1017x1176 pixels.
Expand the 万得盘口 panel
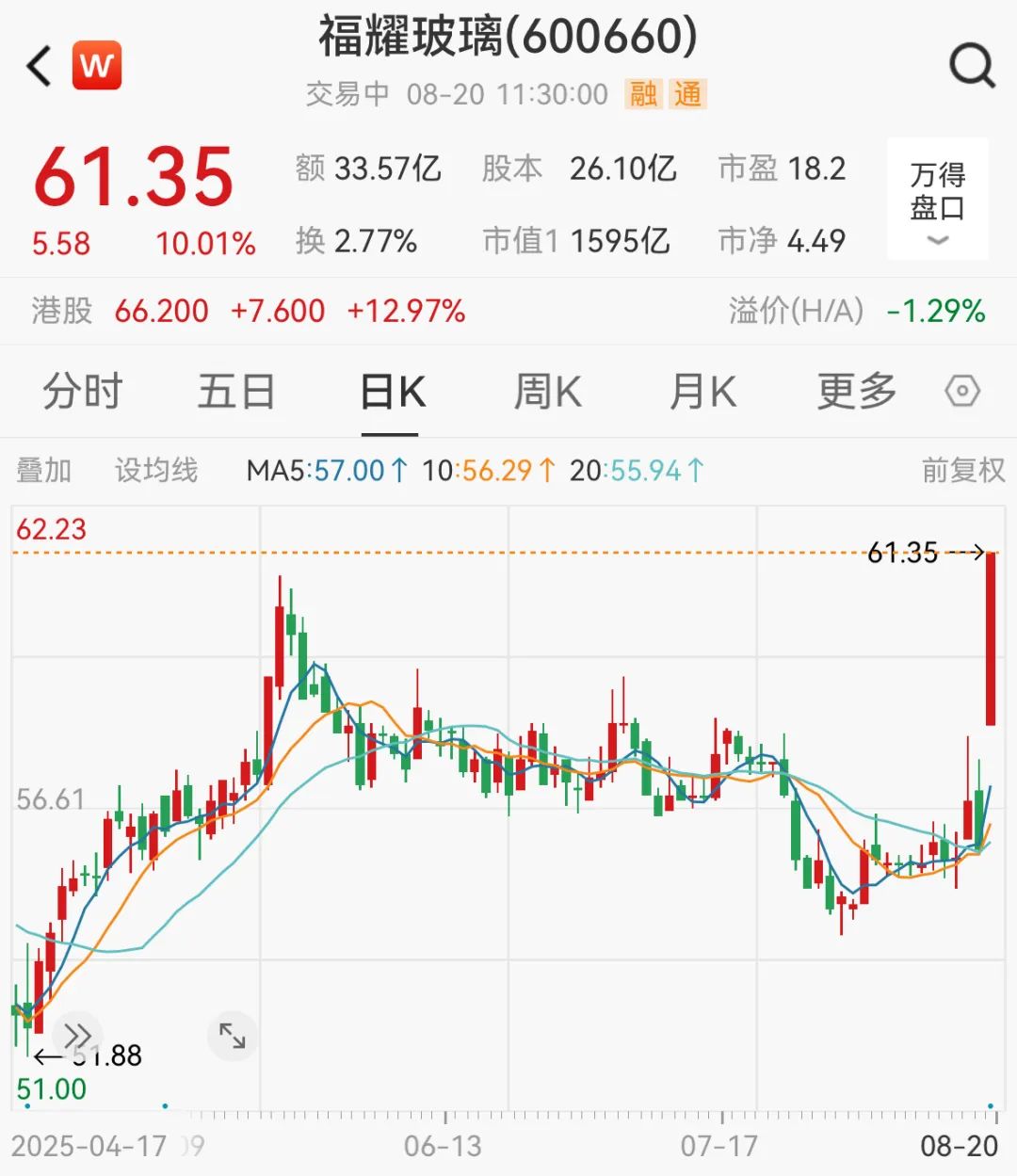pos(937,200)
